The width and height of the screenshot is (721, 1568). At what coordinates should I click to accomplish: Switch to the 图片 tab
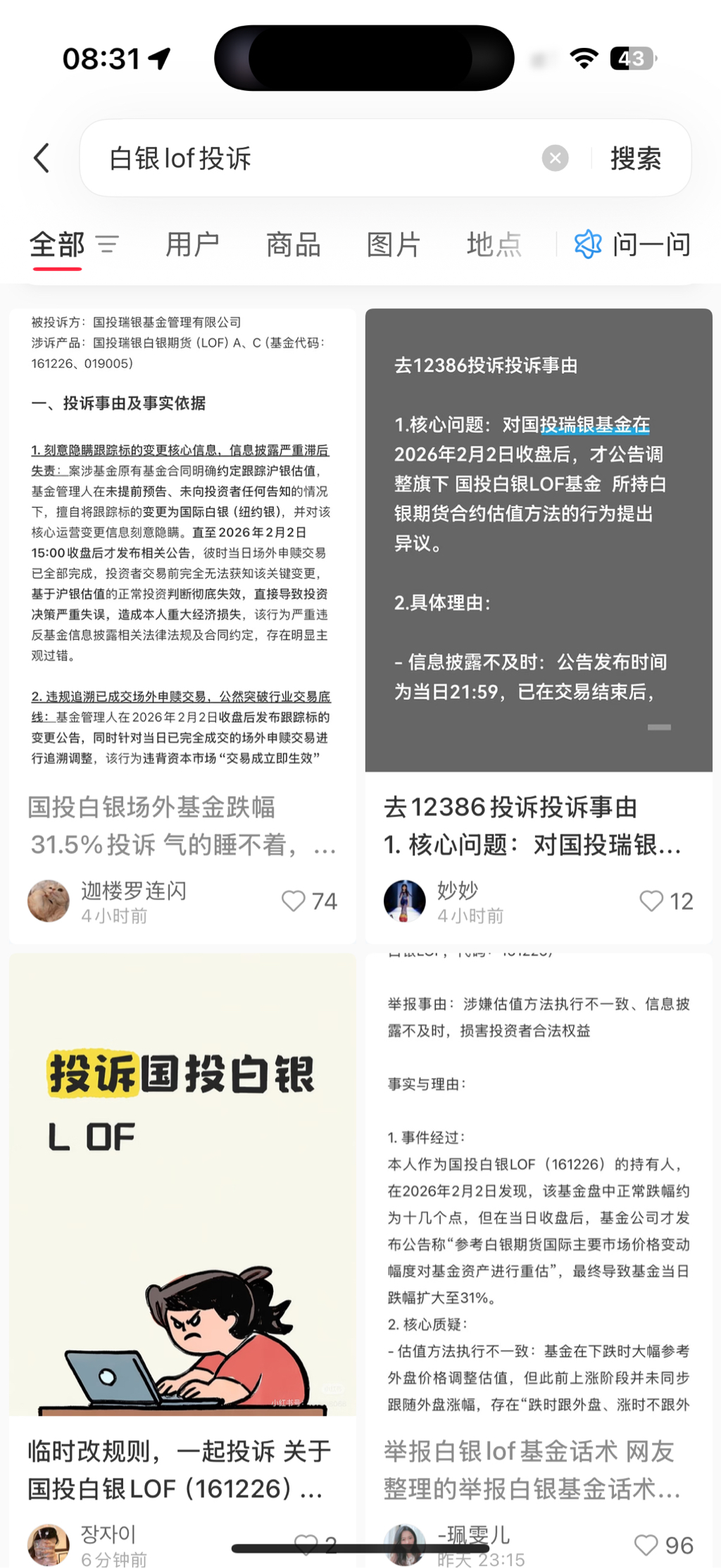[x=394, y=244]
